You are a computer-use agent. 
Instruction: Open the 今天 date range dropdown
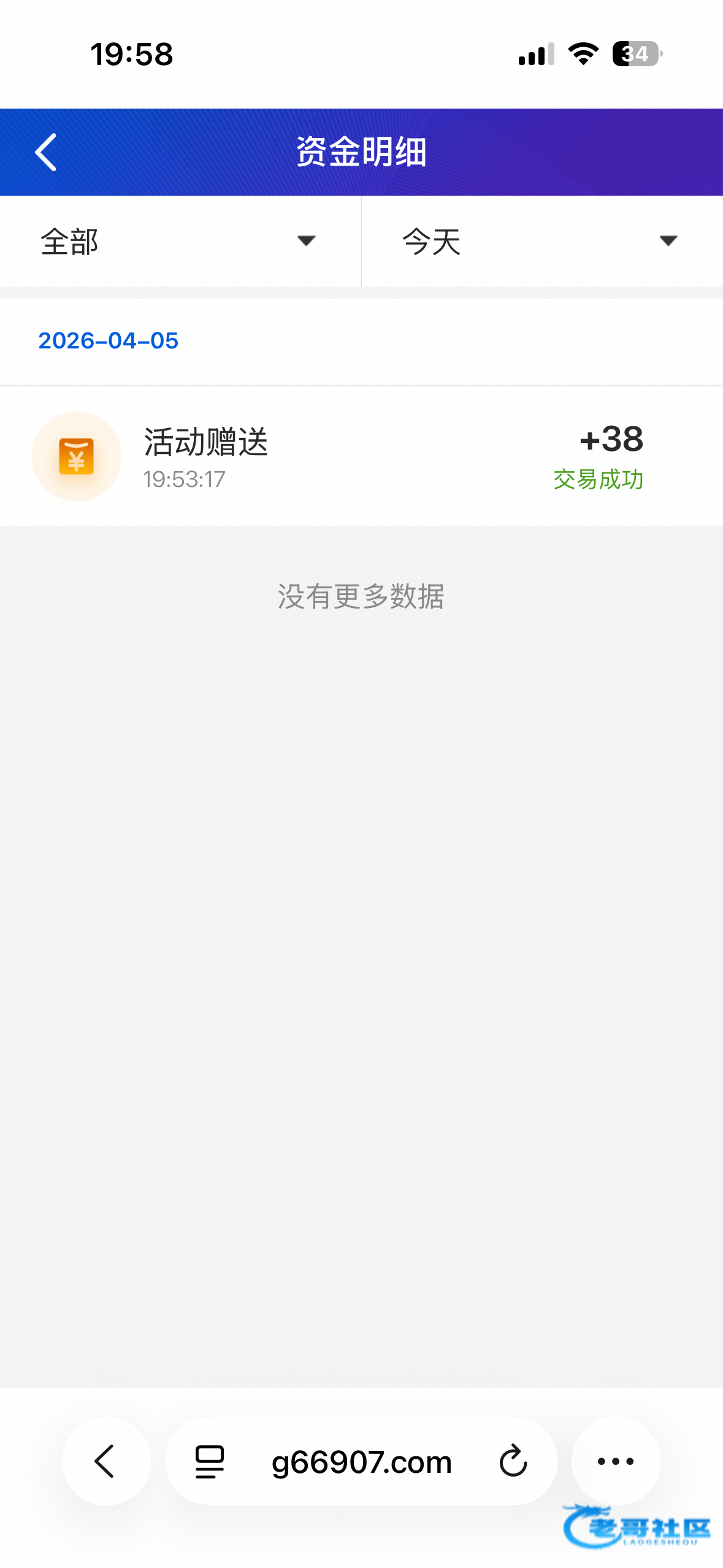(541, 241)
